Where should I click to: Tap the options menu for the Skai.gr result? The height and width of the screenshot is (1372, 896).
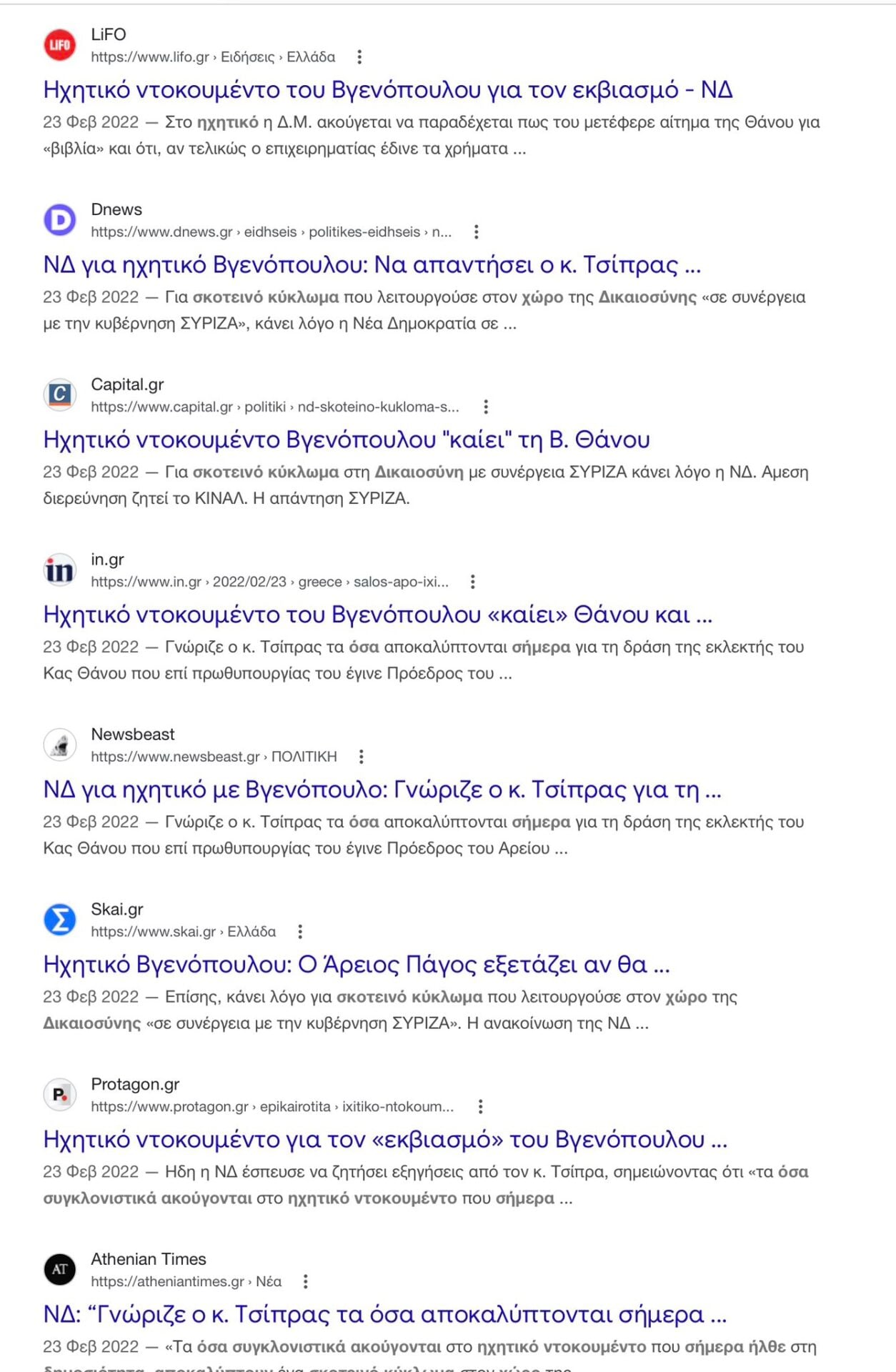pos(300,931)
